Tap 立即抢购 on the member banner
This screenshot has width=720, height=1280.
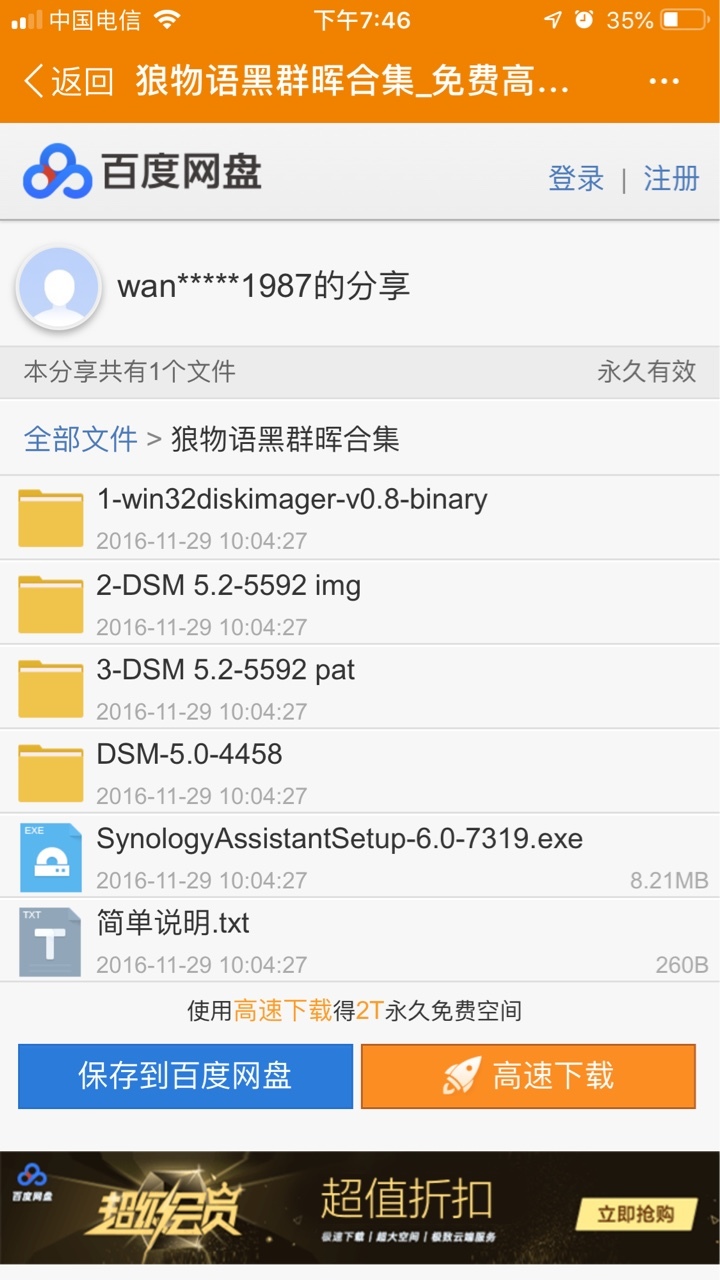tap(635, 1215)
